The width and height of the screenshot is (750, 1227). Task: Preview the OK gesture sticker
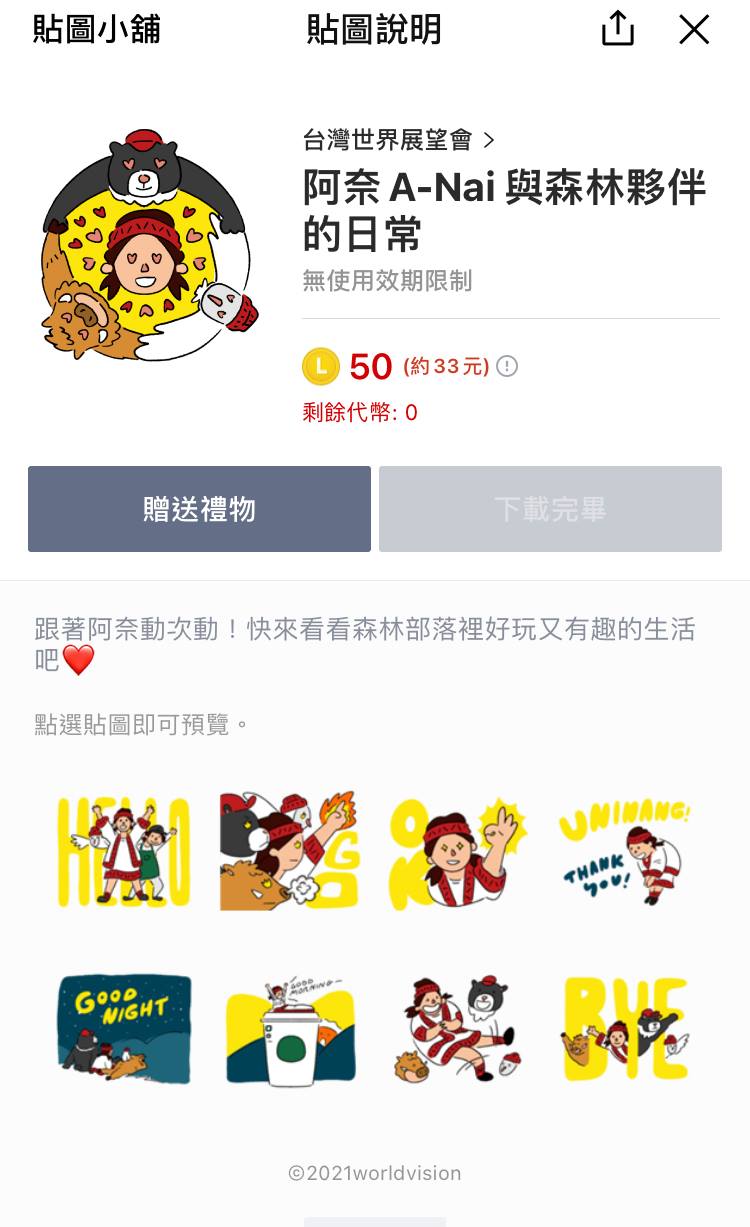(x=456, y=851)
